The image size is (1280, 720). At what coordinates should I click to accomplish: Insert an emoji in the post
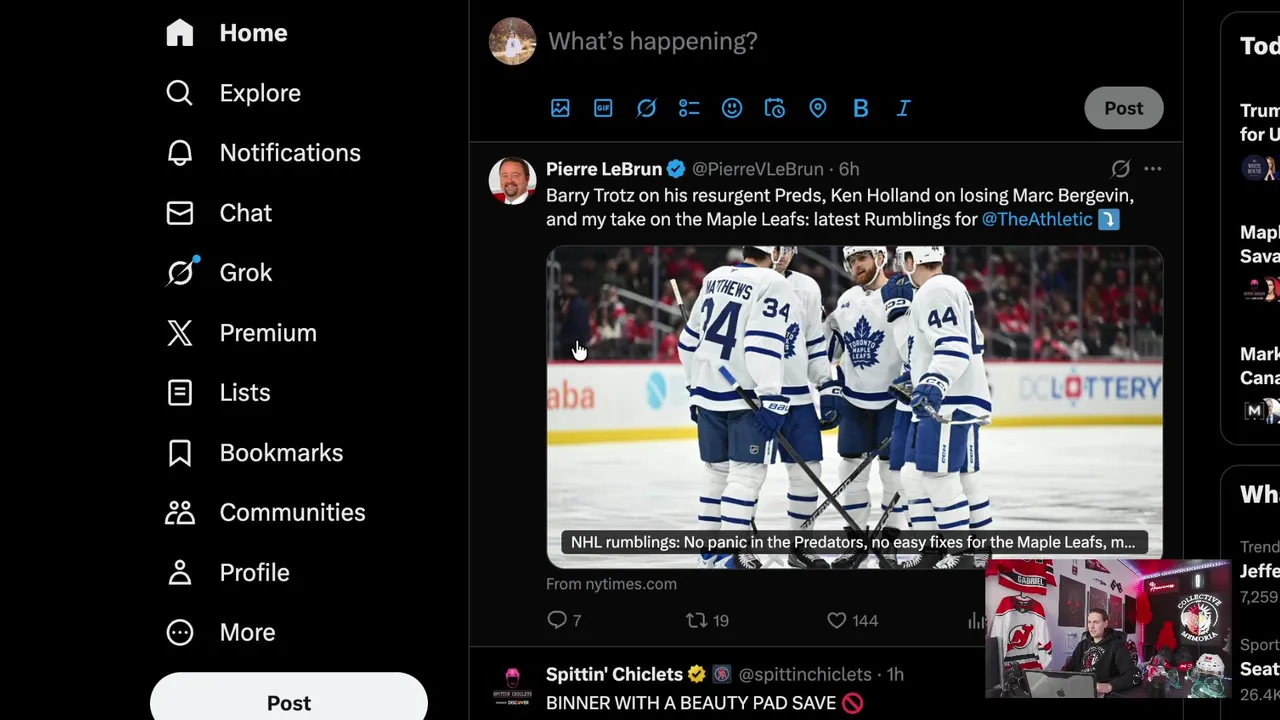point(732,108)
